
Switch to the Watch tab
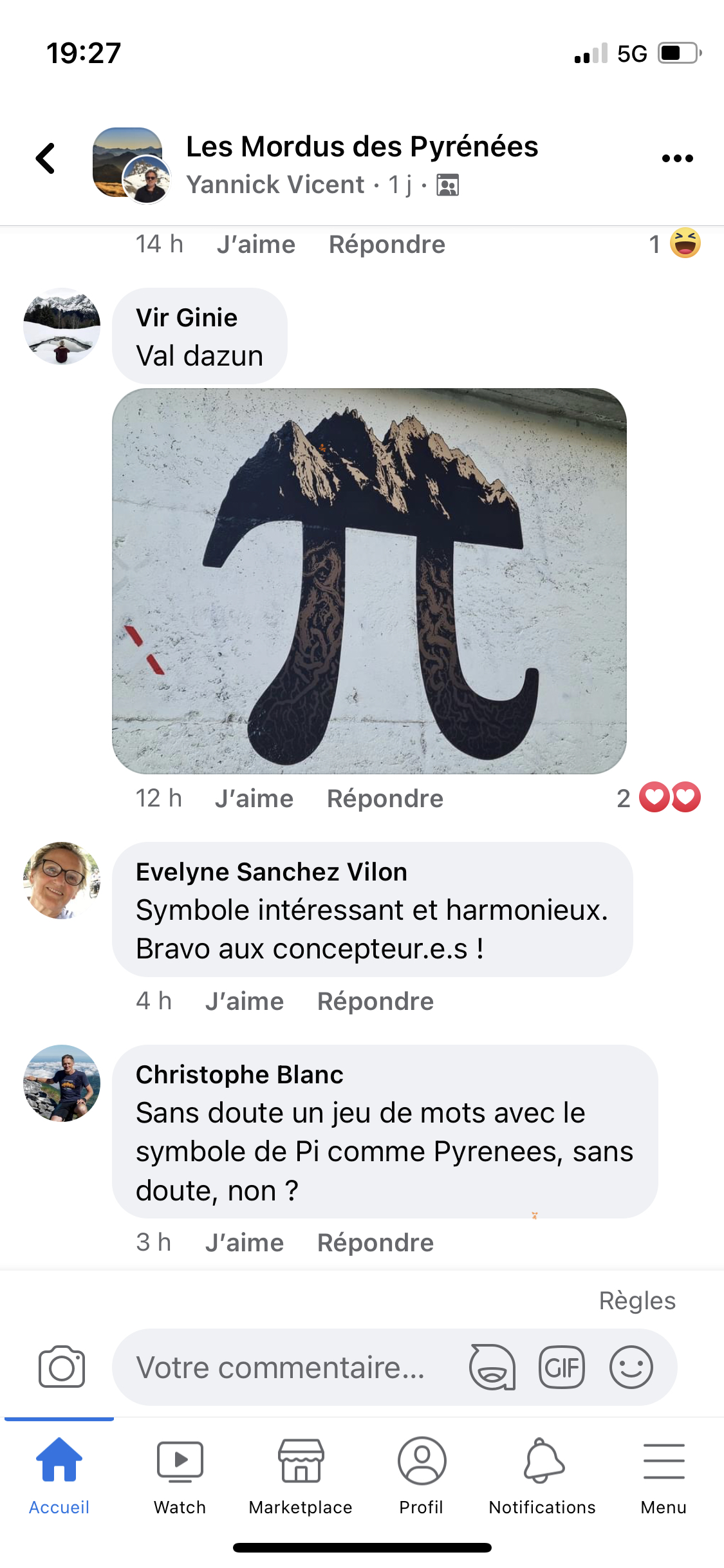click(x=180, y=1476)
